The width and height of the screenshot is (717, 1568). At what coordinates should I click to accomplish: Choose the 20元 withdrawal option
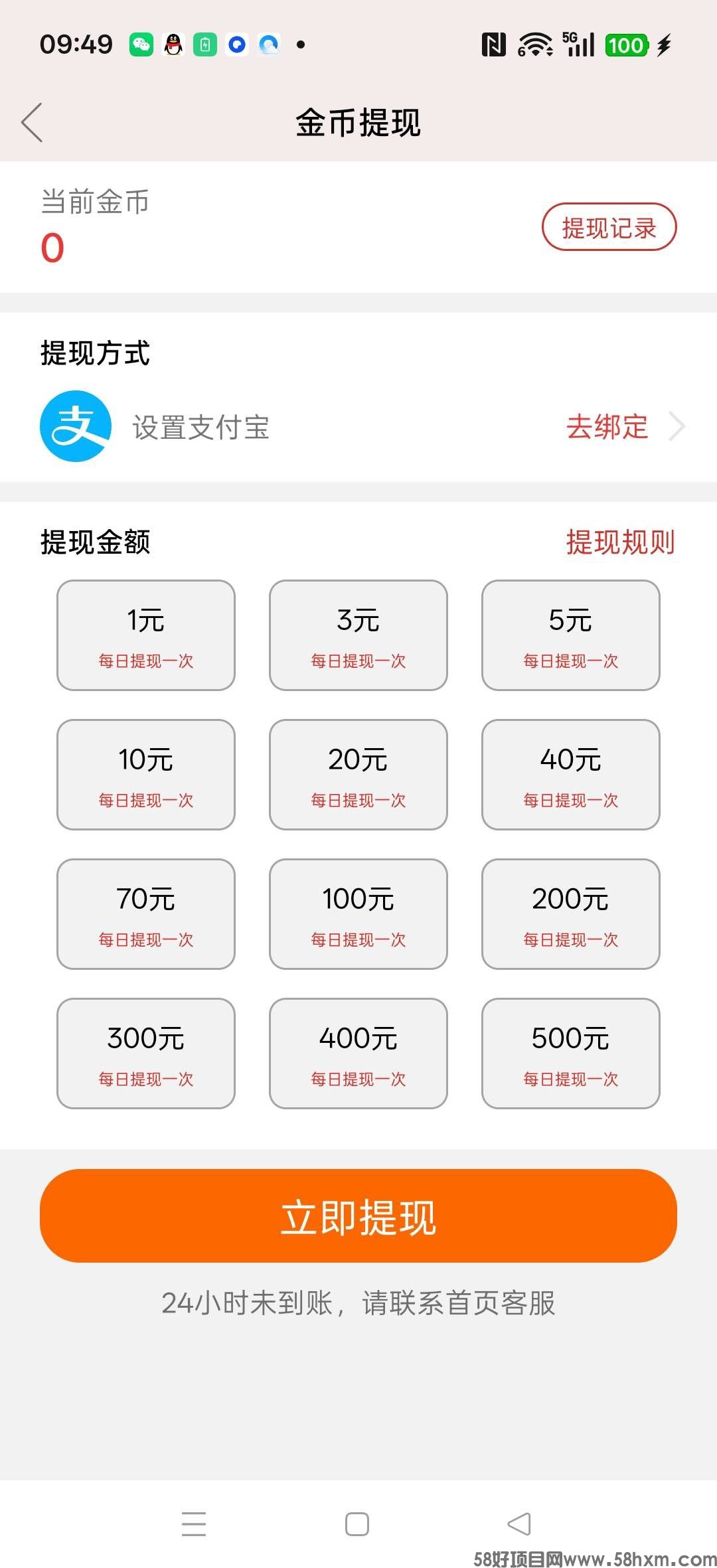[x=358, y=774]
